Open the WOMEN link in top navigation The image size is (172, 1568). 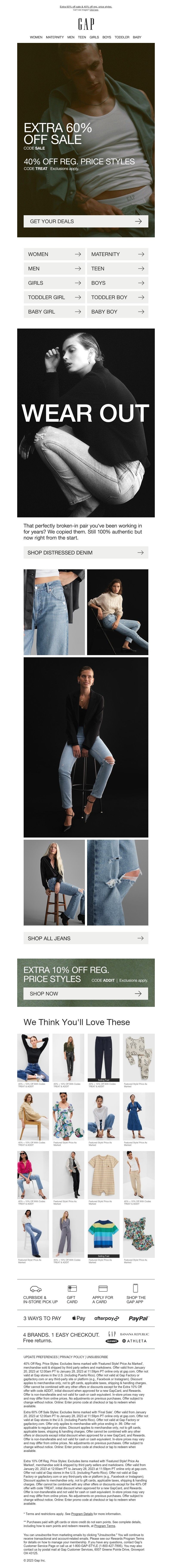point(36,37)
